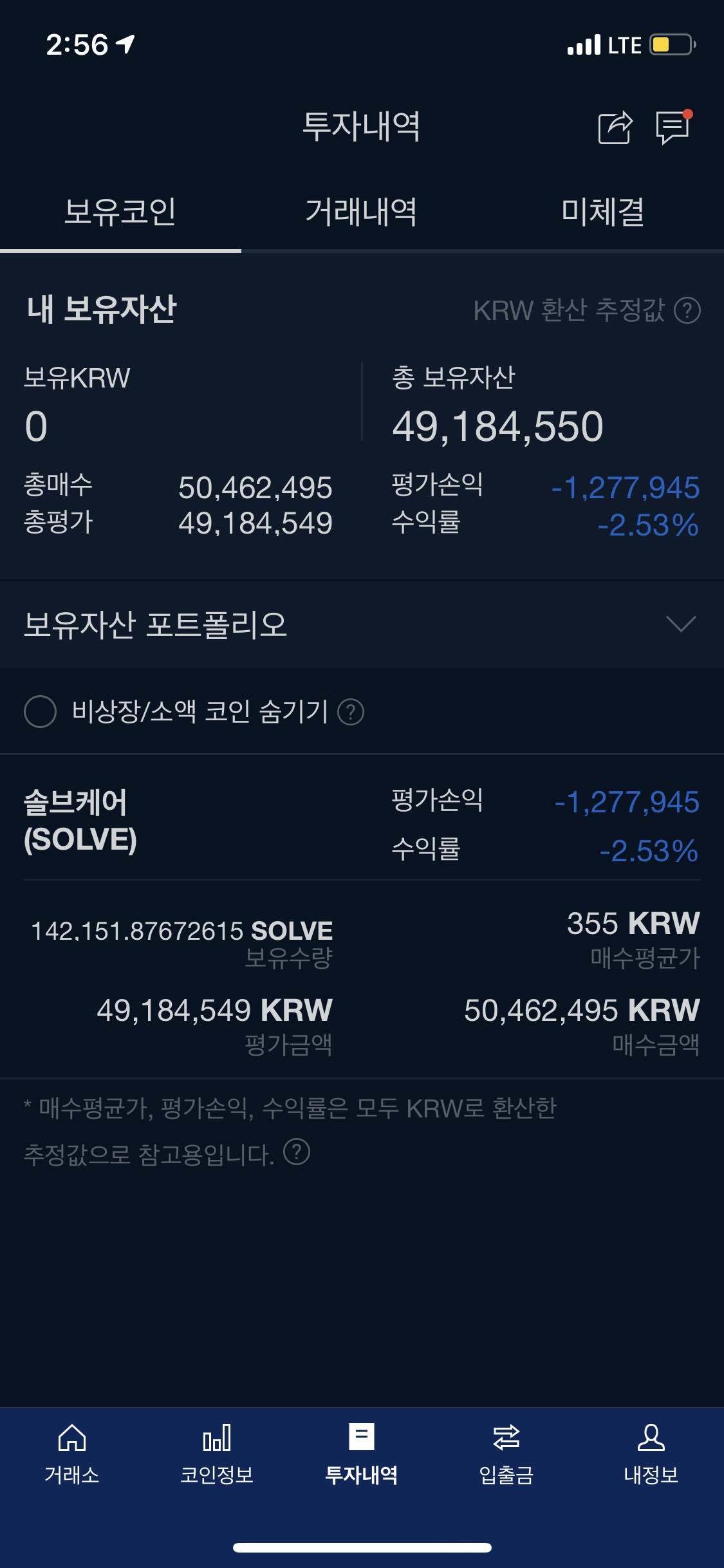Screen dimensions: 724x1568
Task: Tap the help icon after 참고용입니다
Action: [x=297, y=1152]
